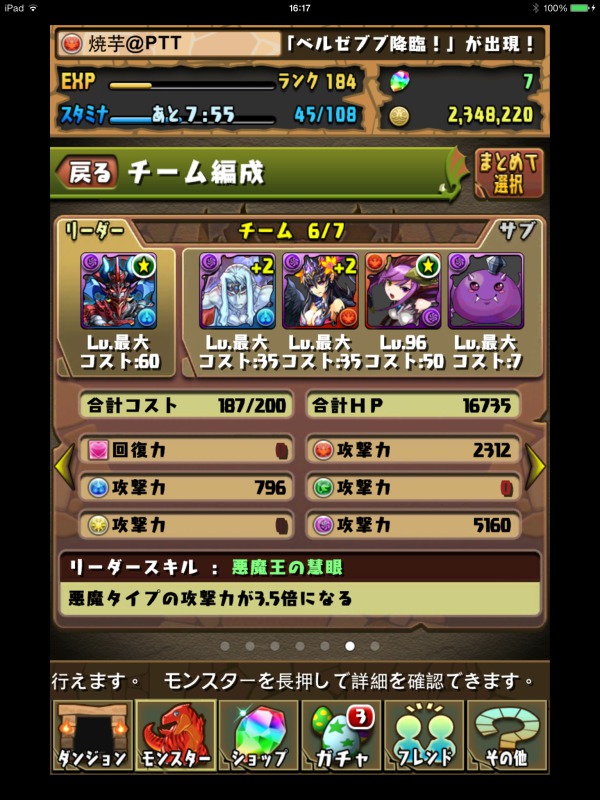The width and height of the screenshot is (600, 800).
Task: Select the purple slime sub monster
Action: tap(485, 291)
